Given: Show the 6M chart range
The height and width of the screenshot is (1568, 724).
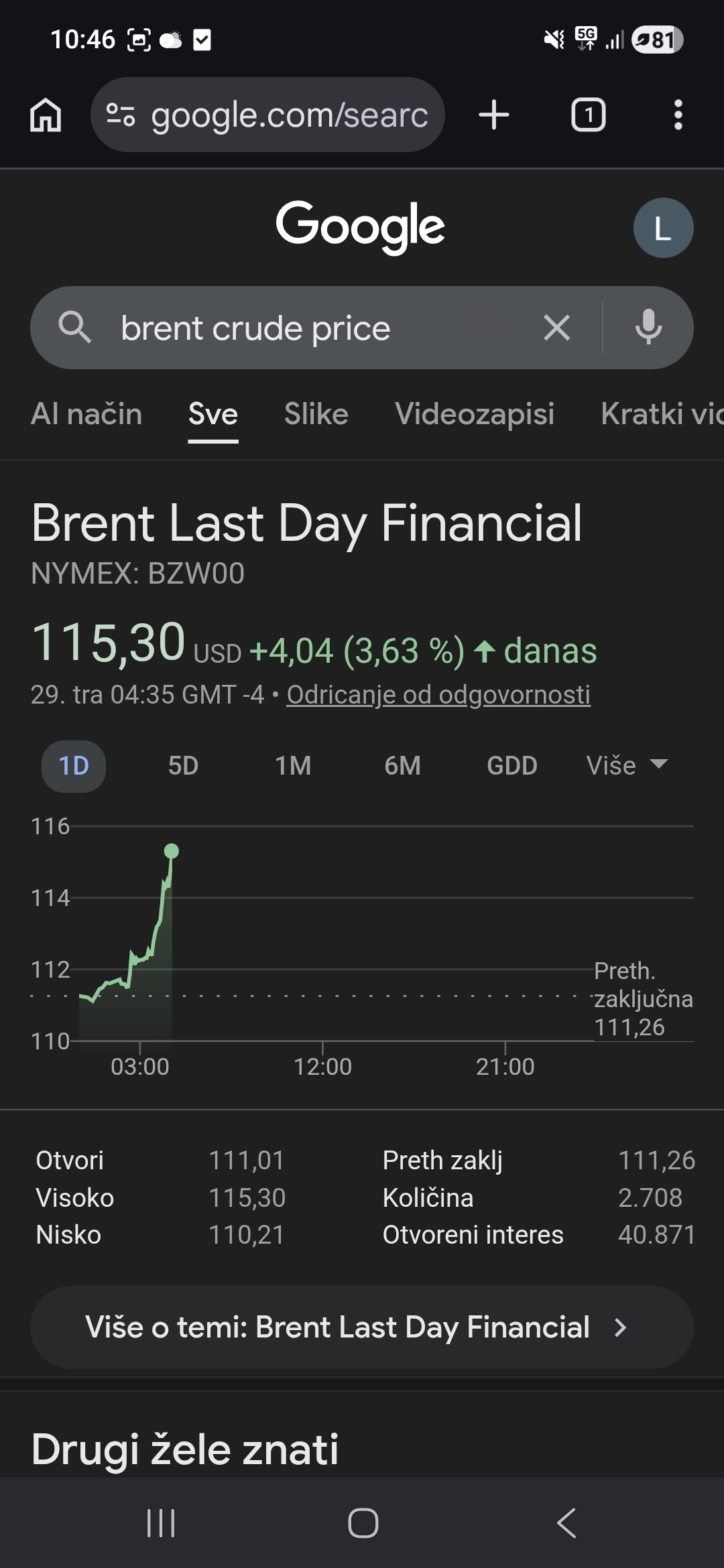Looking at the screenshot, I should click(402, 766).
